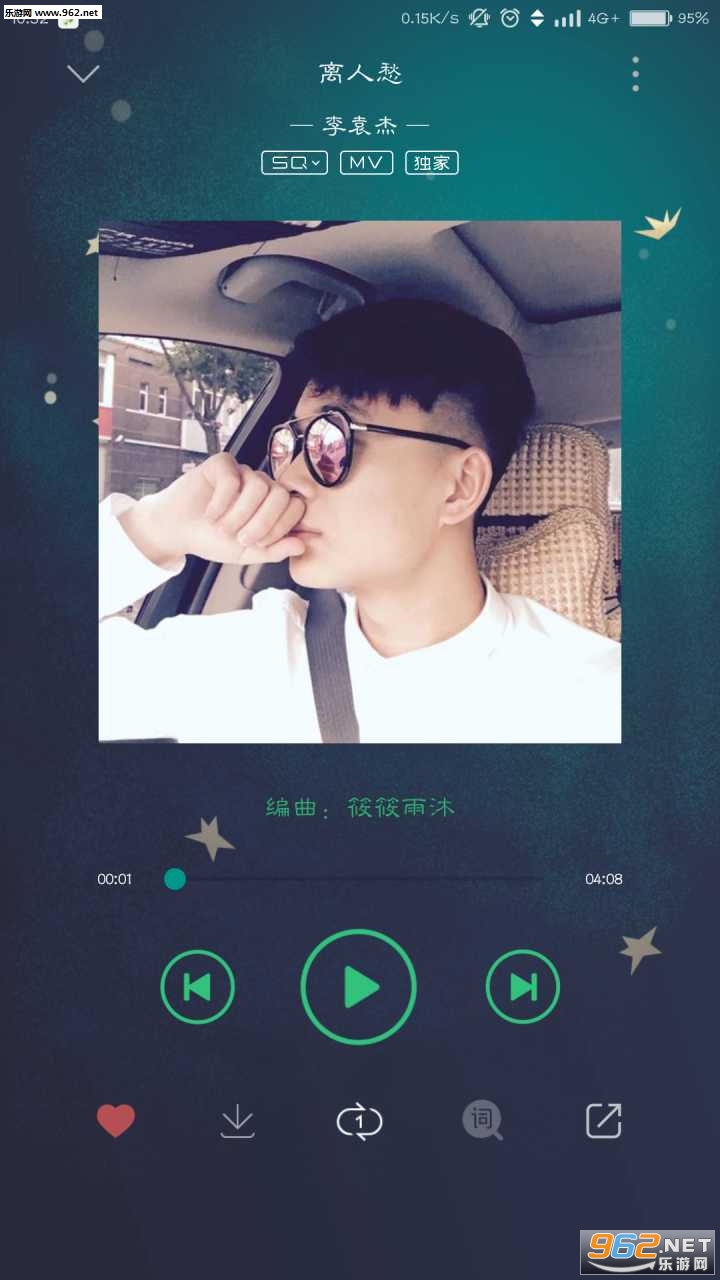The width and height of the screenshot is (720, 1280).
Task: Skip to the next track
Action: coord(523,987)
